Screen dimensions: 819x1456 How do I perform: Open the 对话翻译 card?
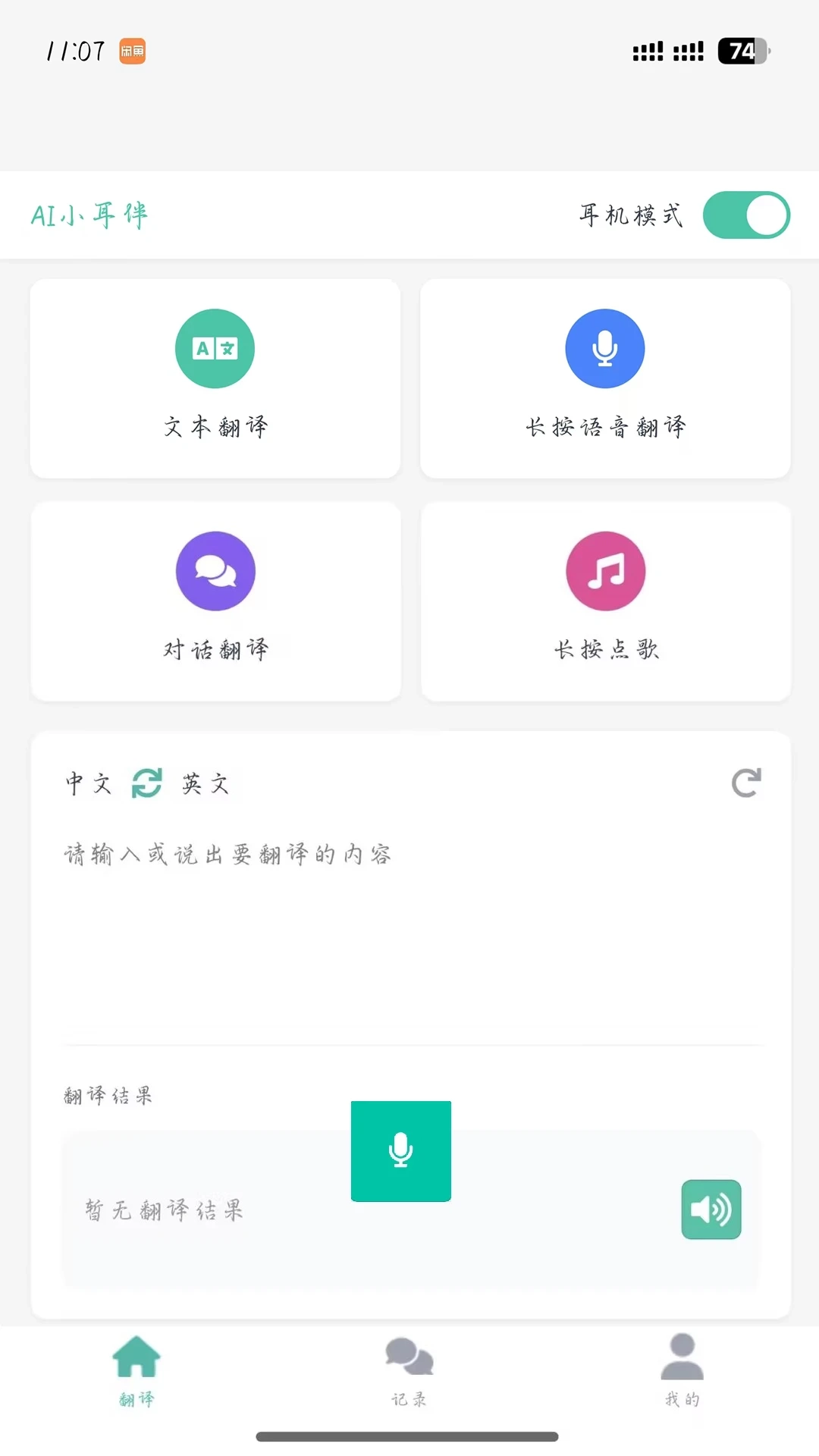[x=215, y=601]
